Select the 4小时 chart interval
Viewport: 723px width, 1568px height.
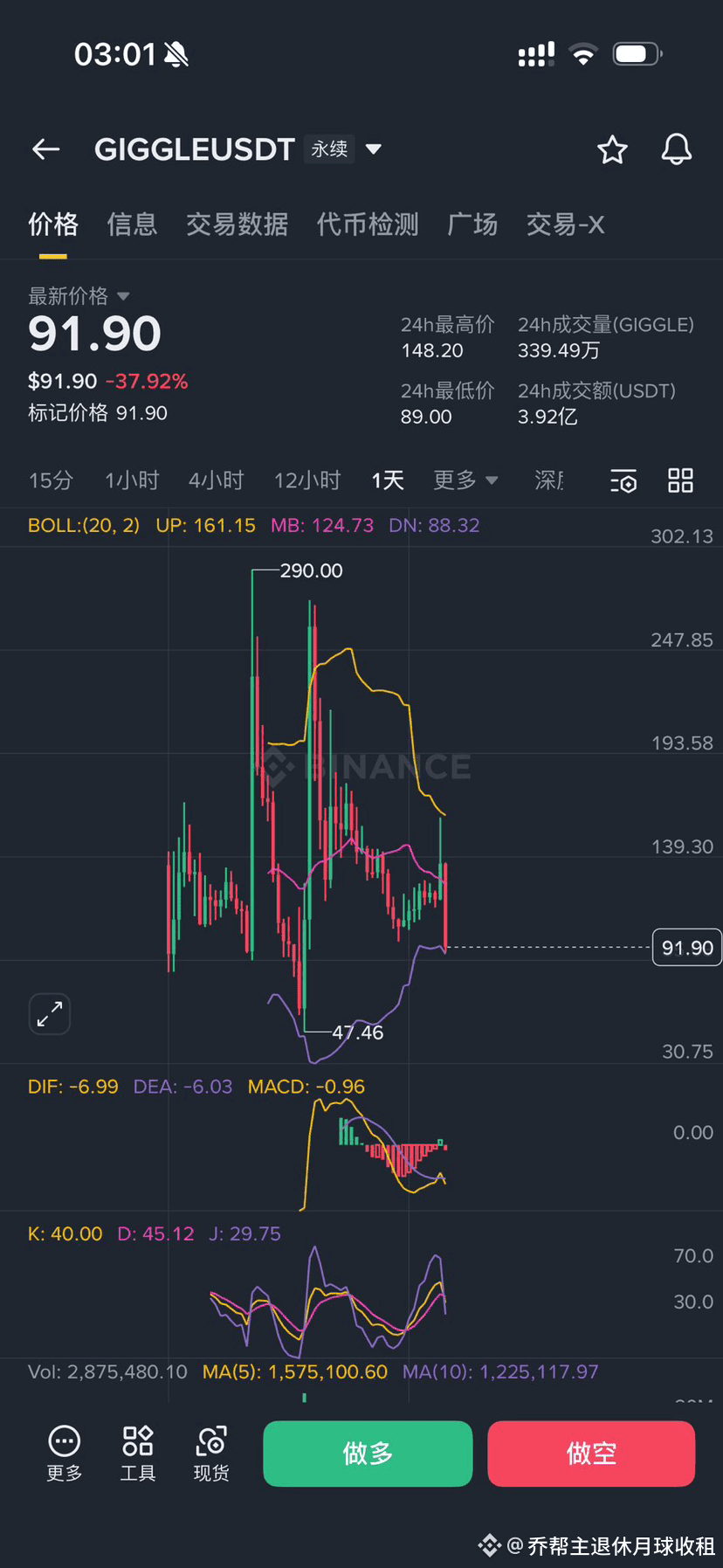coord(216,480)
